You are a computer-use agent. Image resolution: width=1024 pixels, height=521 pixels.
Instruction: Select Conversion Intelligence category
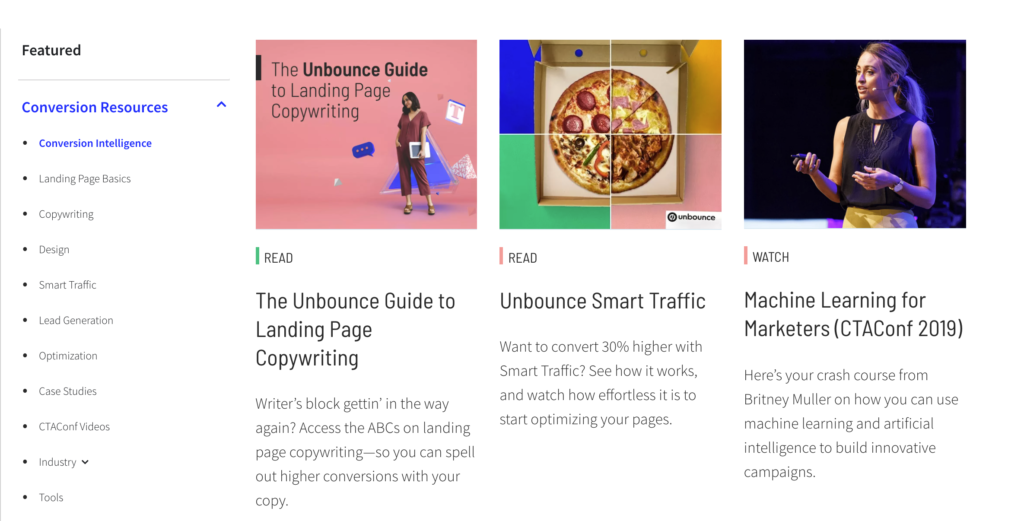95,143
